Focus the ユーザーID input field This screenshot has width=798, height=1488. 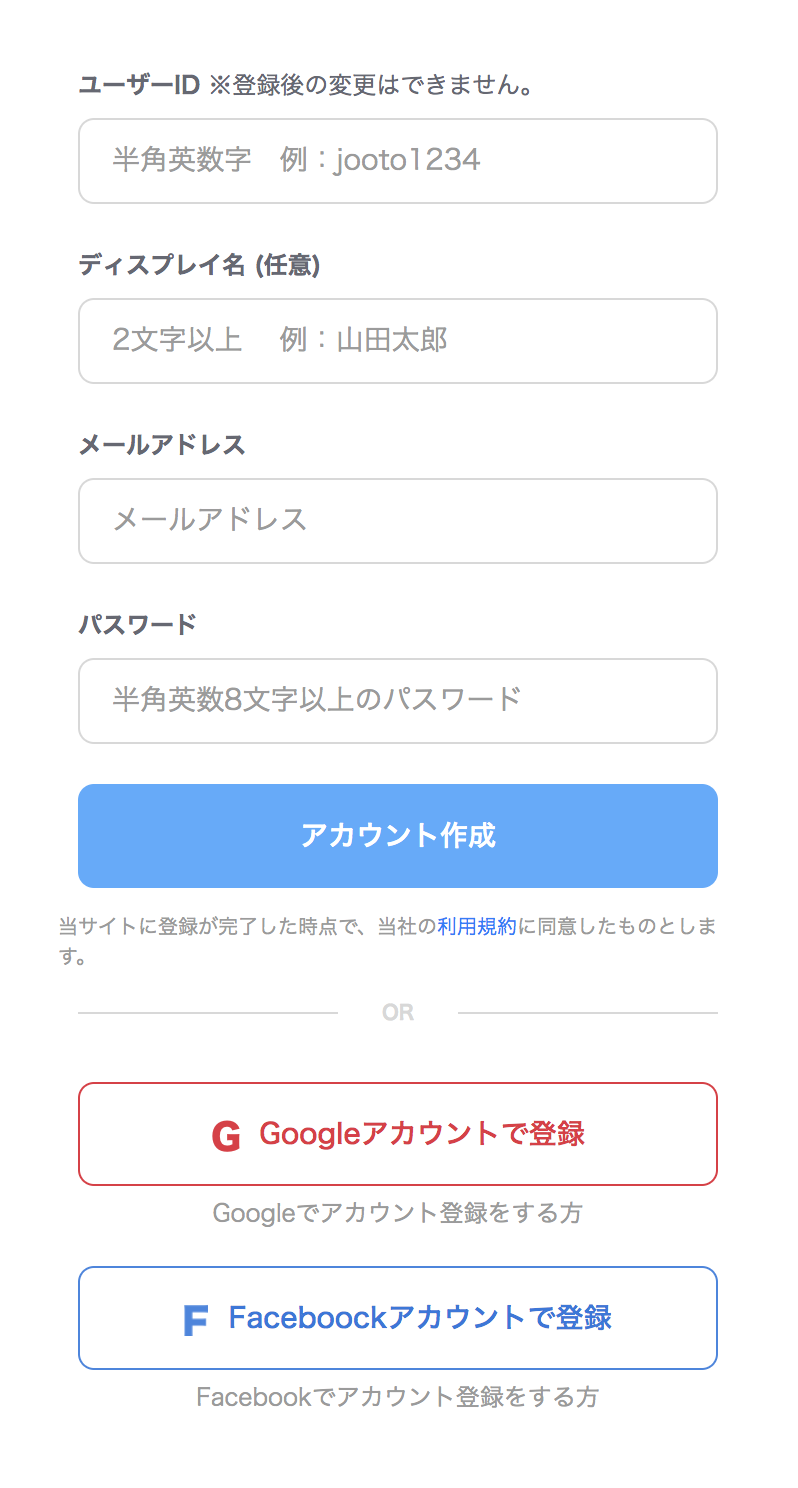click(398, 161)
